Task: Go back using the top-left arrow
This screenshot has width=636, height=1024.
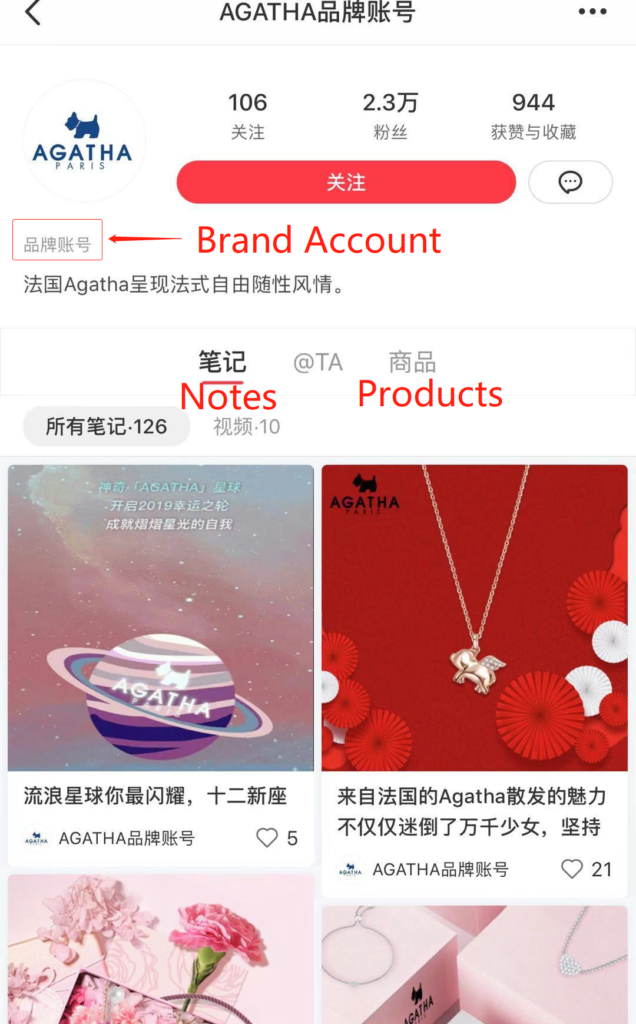Action: tap(33, 13)
